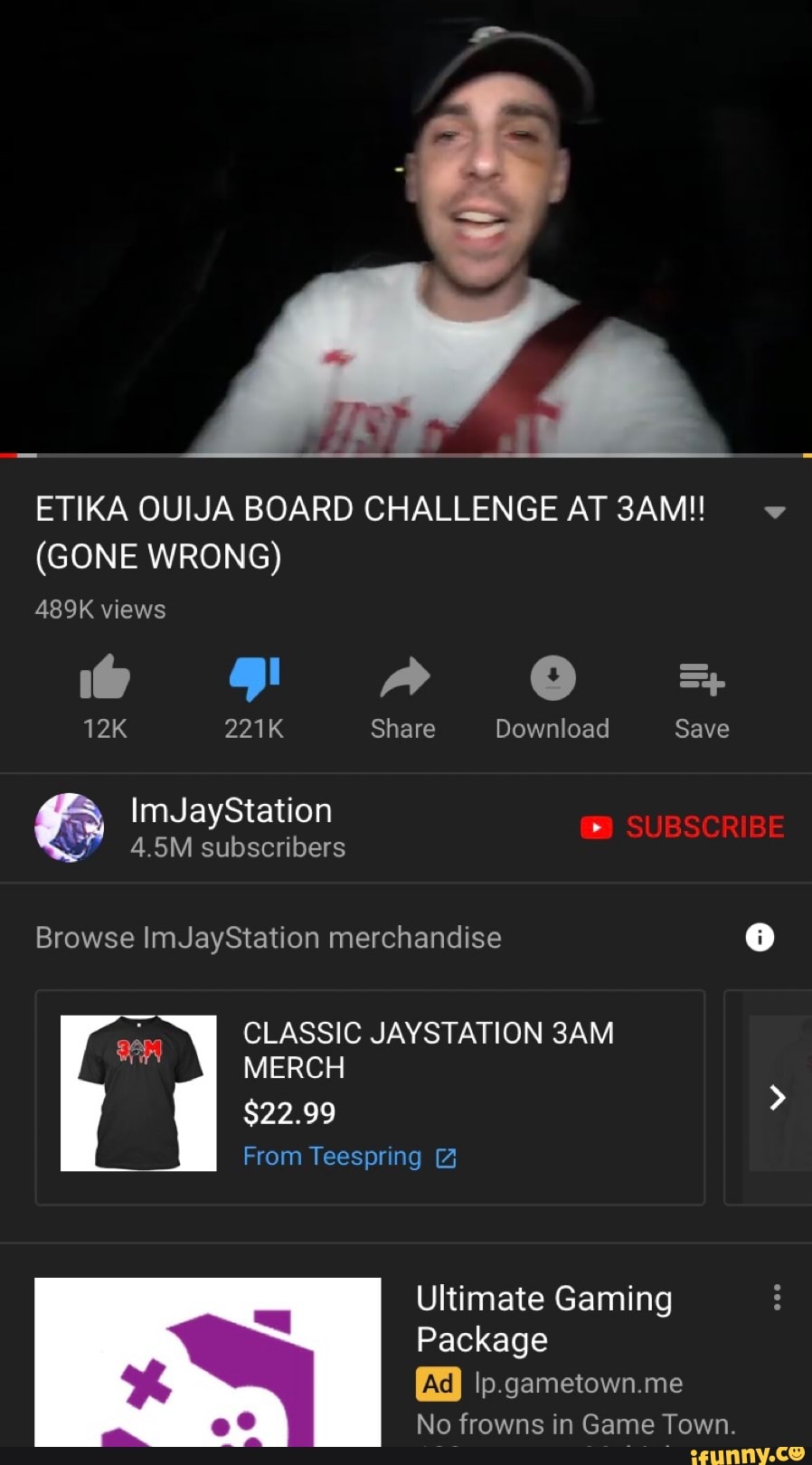This screenshot has width=812, height=1465.
Task: Click the YouTube play icon next to SUBSCRIBE
Action: click(594, 827)
